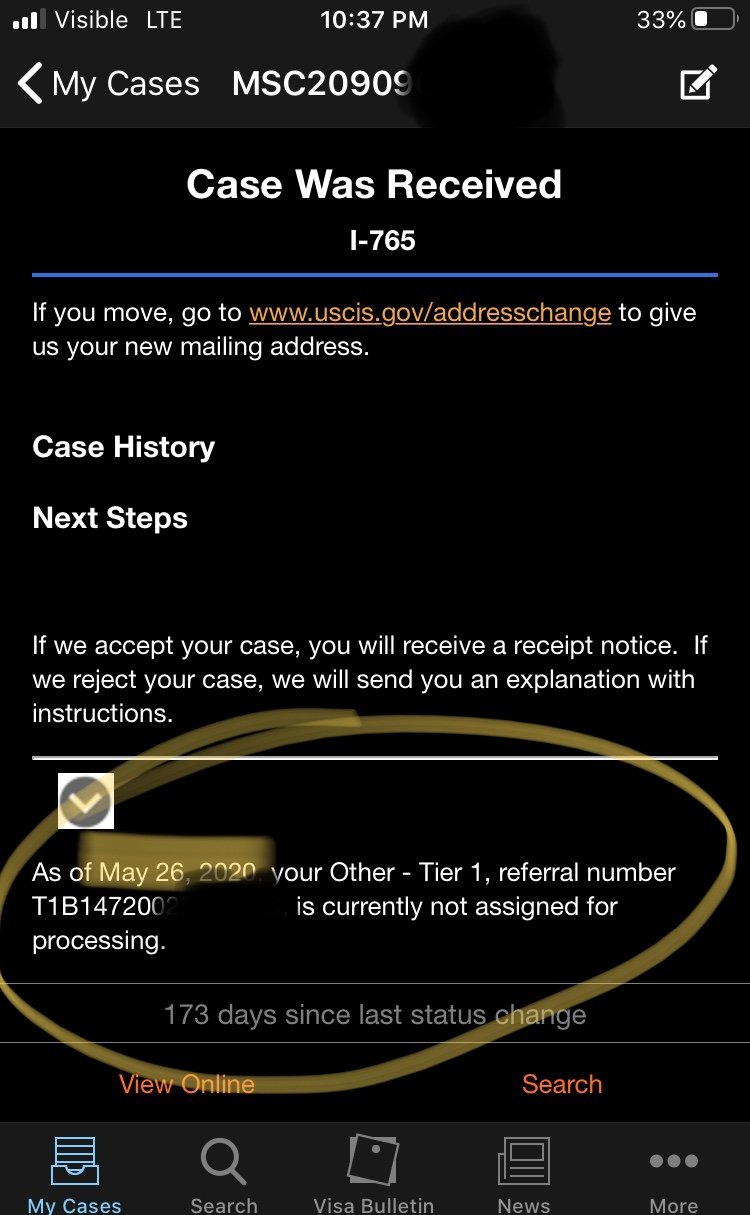
Task: Open the uscis.gov/addresschange link
Action: click(429, 312)
